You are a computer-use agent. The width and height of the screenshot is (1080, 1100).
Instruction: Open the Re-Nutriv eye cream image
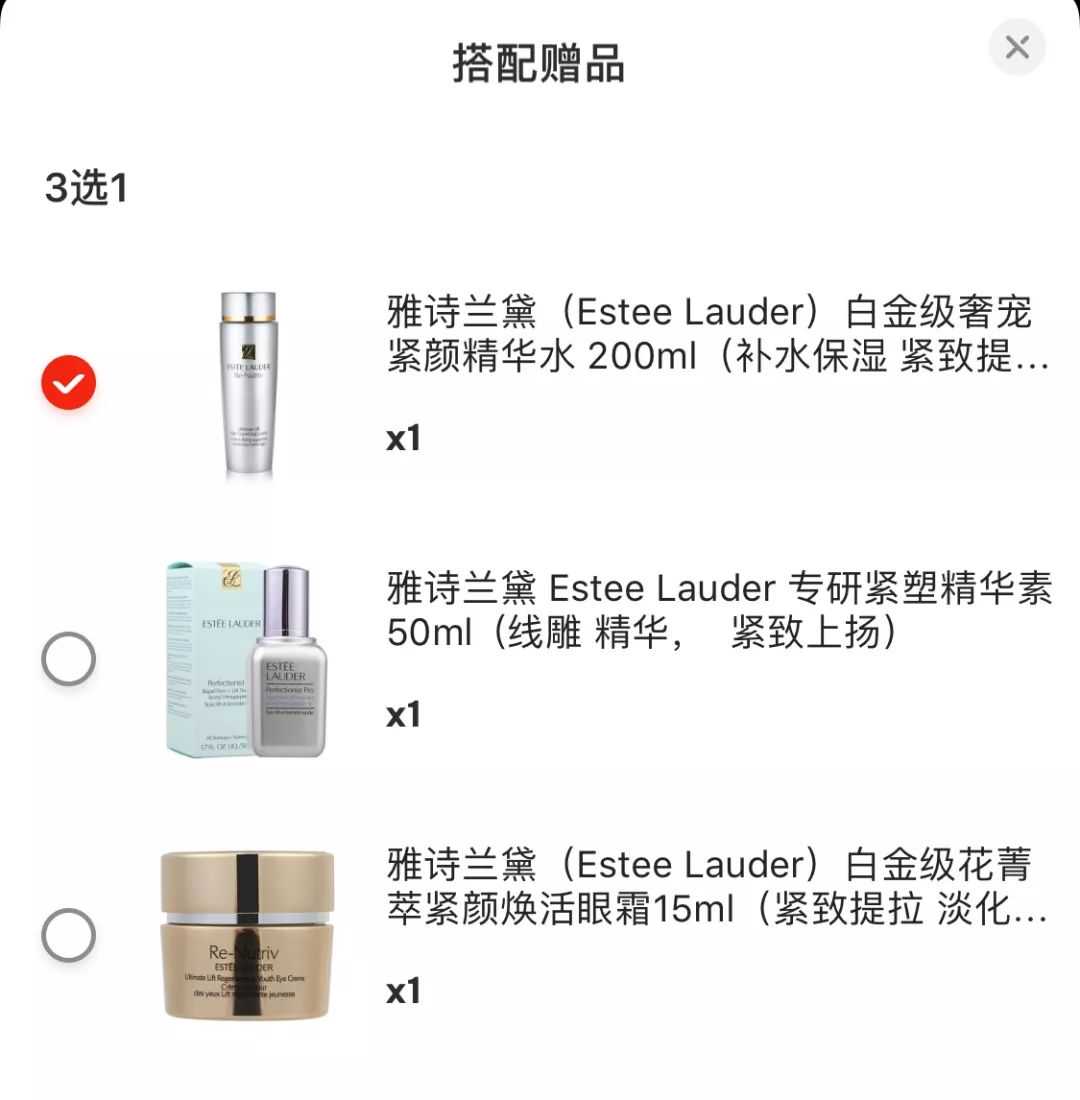coord(248,935)
